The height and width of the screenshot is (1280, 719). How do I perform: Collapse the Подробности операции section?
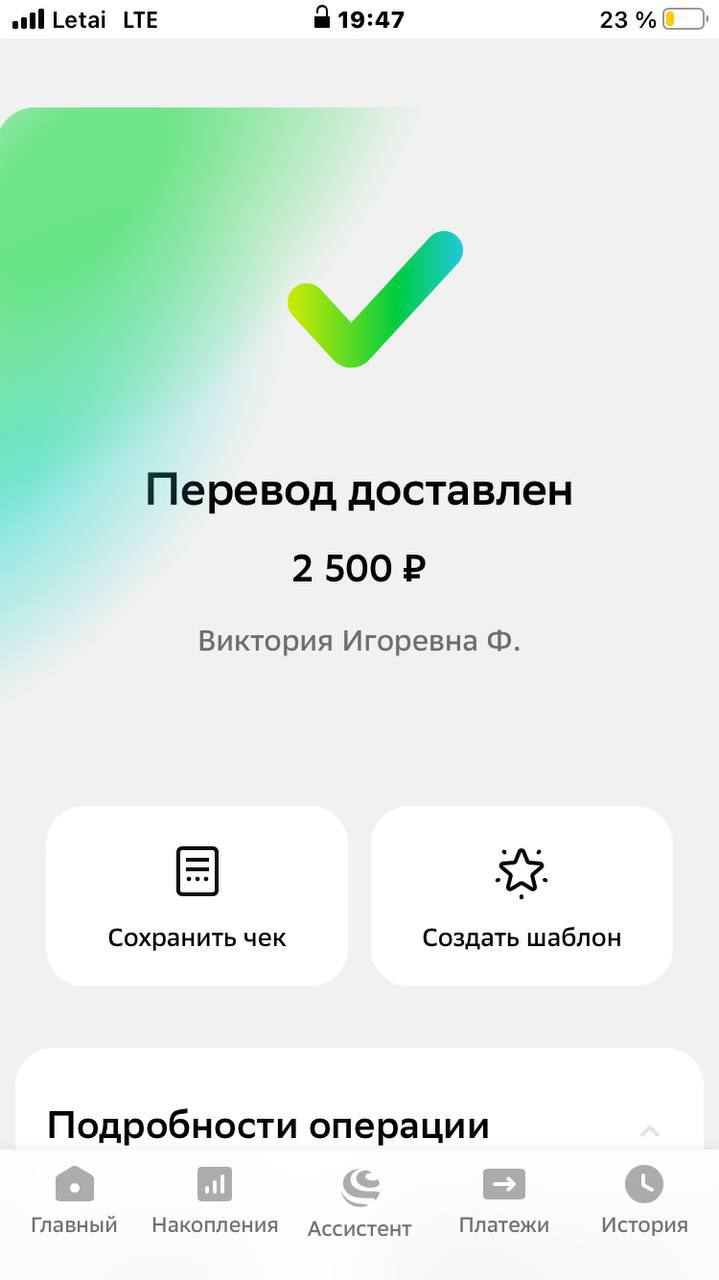(x=650, y=1131)
